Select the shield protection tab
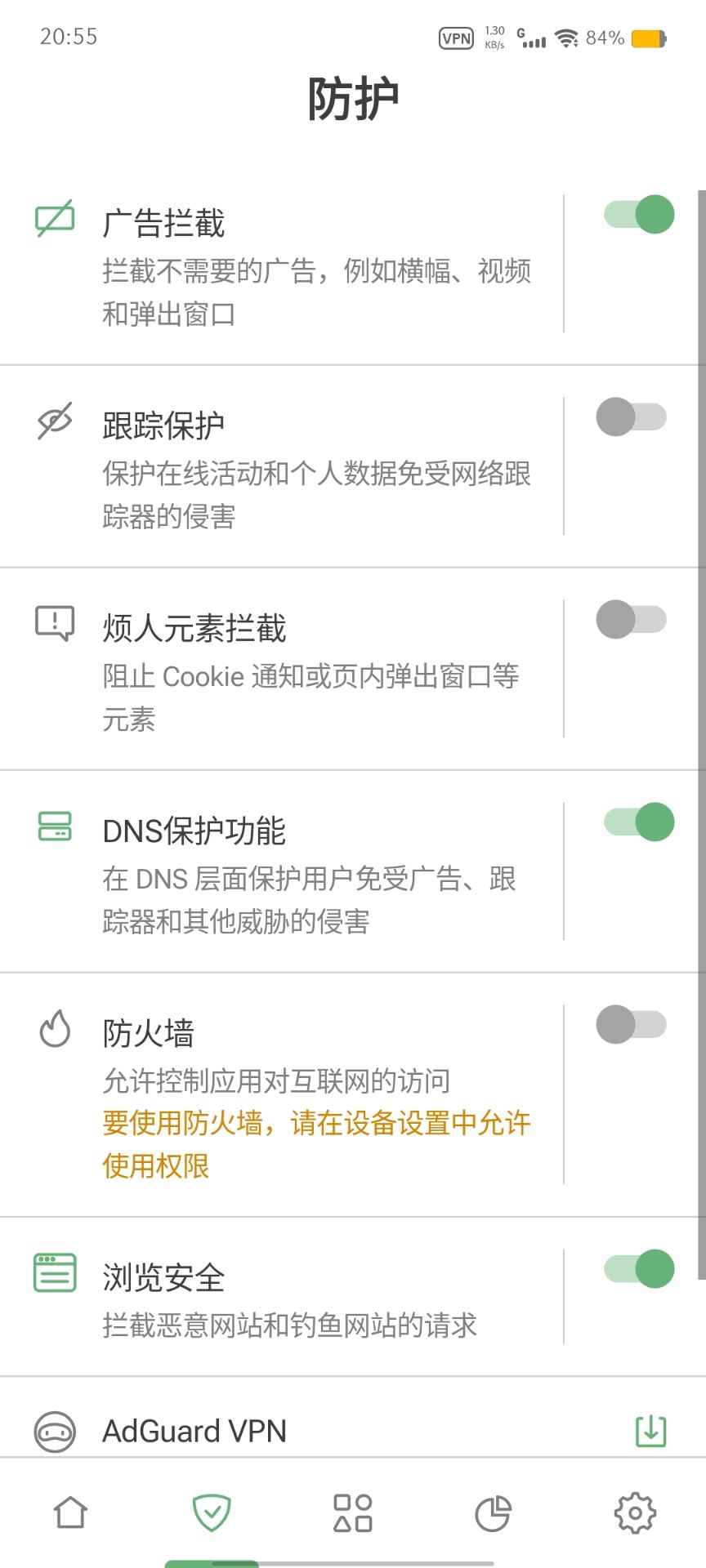 212,1512
